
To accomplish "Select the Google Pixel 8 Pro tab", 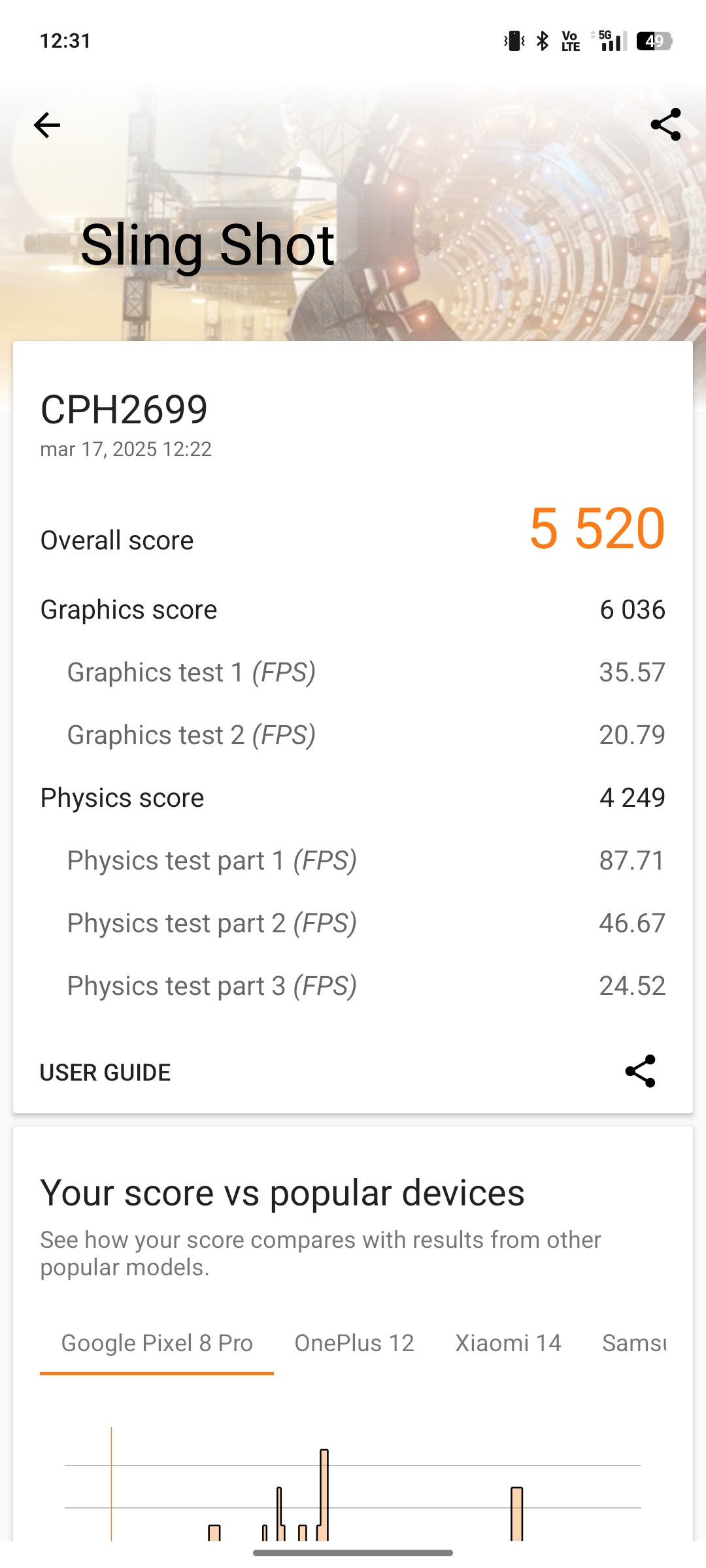I will [157, 1343].
